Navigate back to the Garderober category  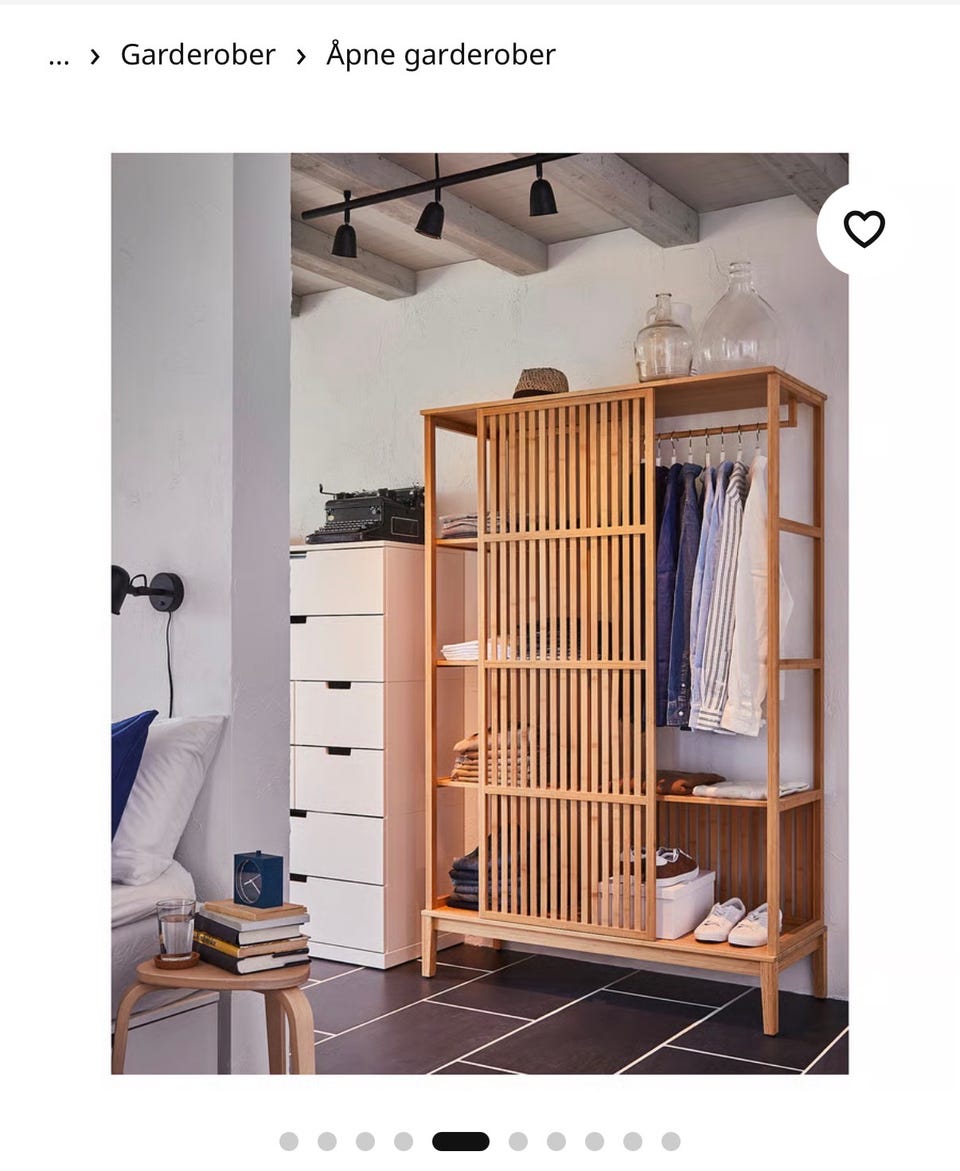pyautogui.click(x=197, y=55)
